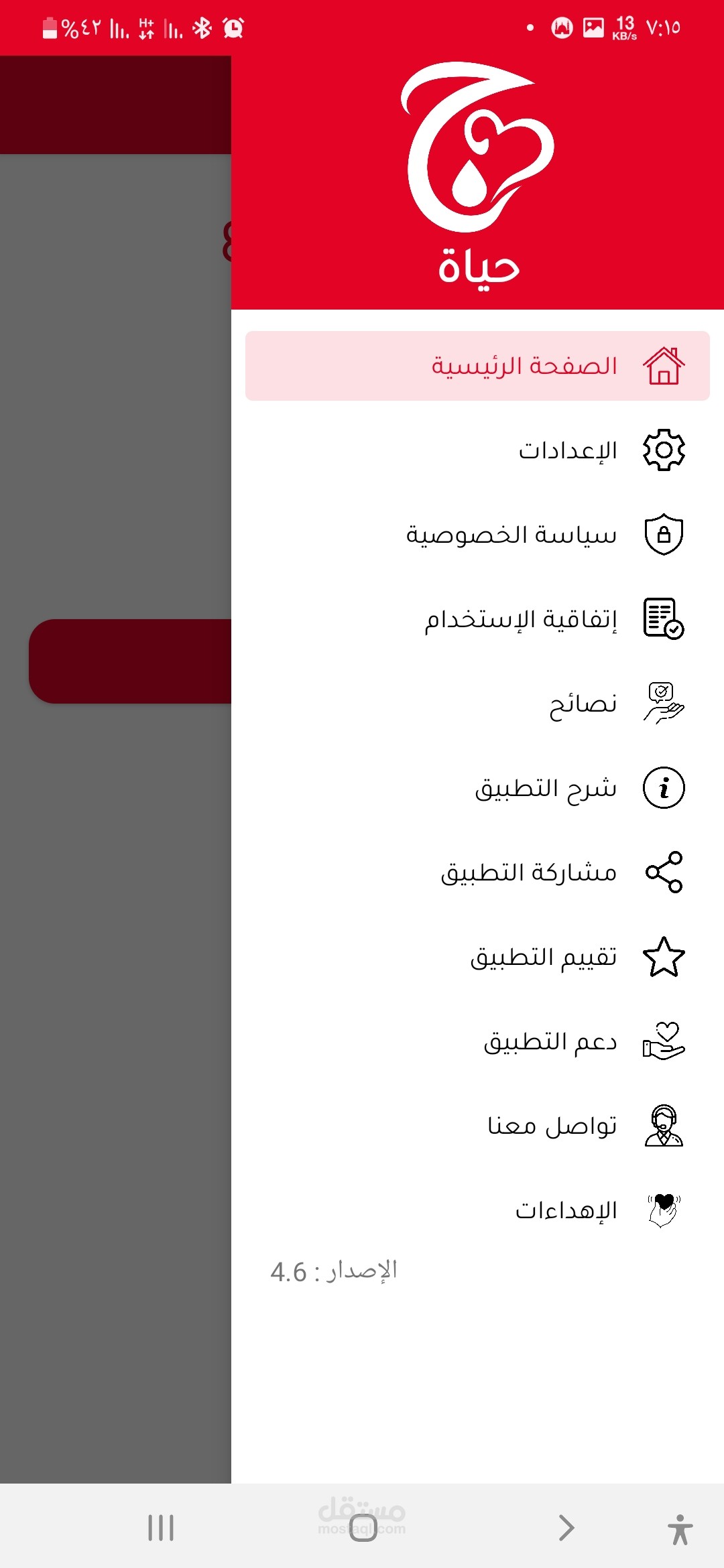Open إتفاقية الإستخدام usage agreement
This screenshot has height=1568, width=724.
[477, 619]
